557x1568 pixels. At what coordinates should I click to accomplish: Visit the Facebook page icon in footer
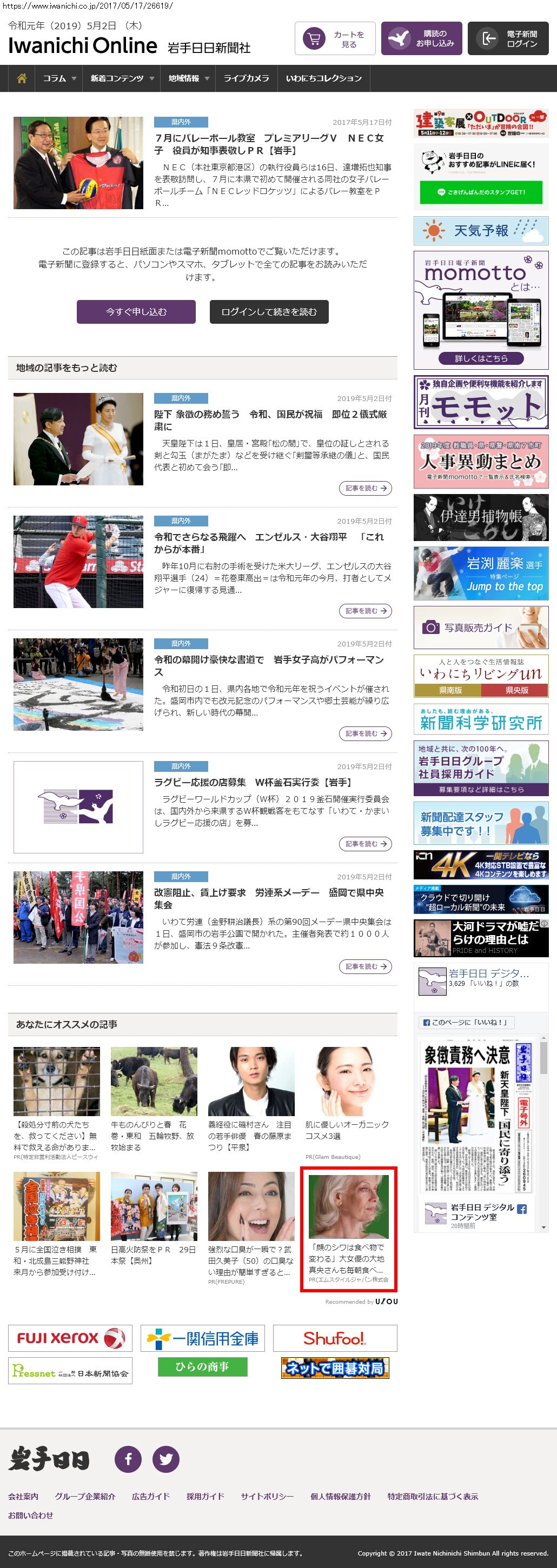coord(129,1459)
